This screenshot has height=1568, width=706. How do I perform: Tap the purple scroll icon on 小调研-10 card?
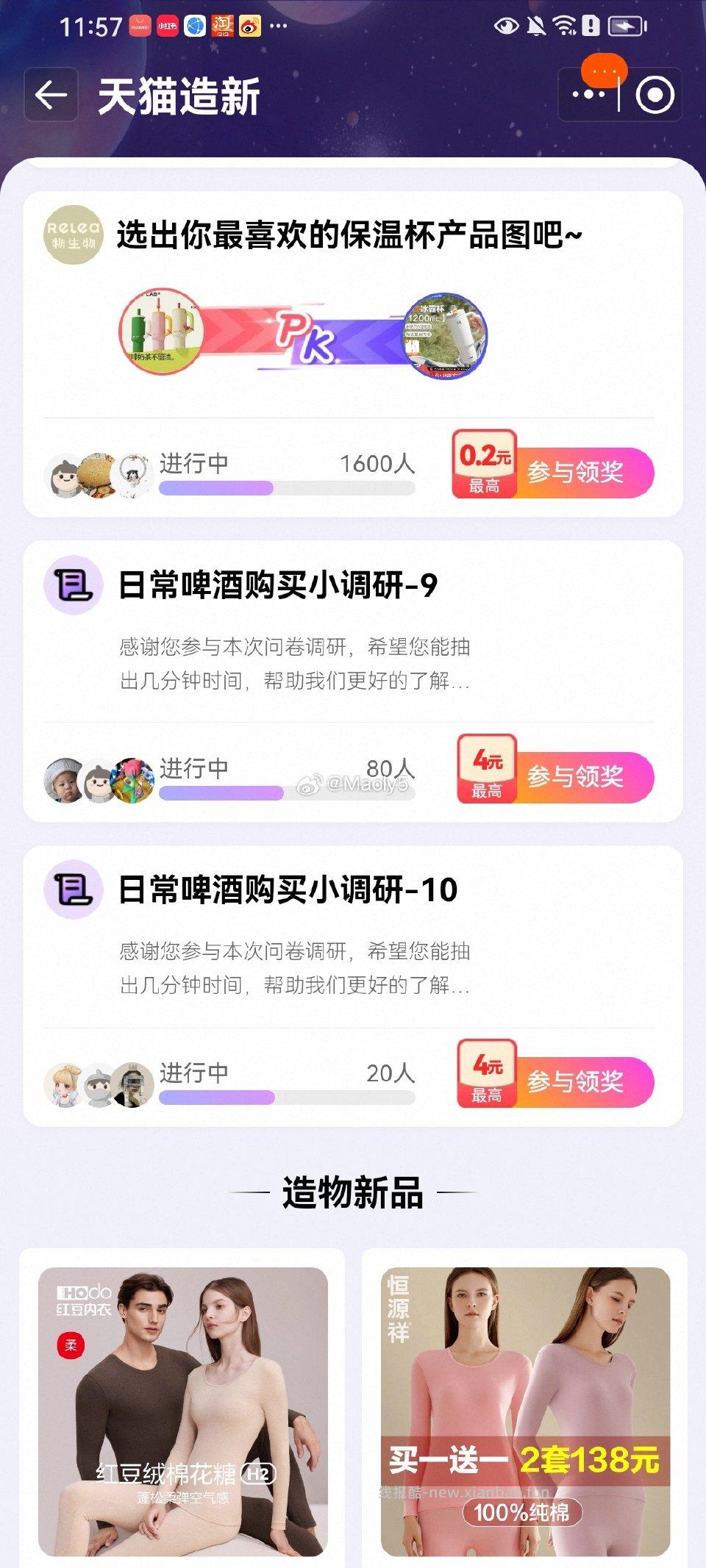point(74,889)
